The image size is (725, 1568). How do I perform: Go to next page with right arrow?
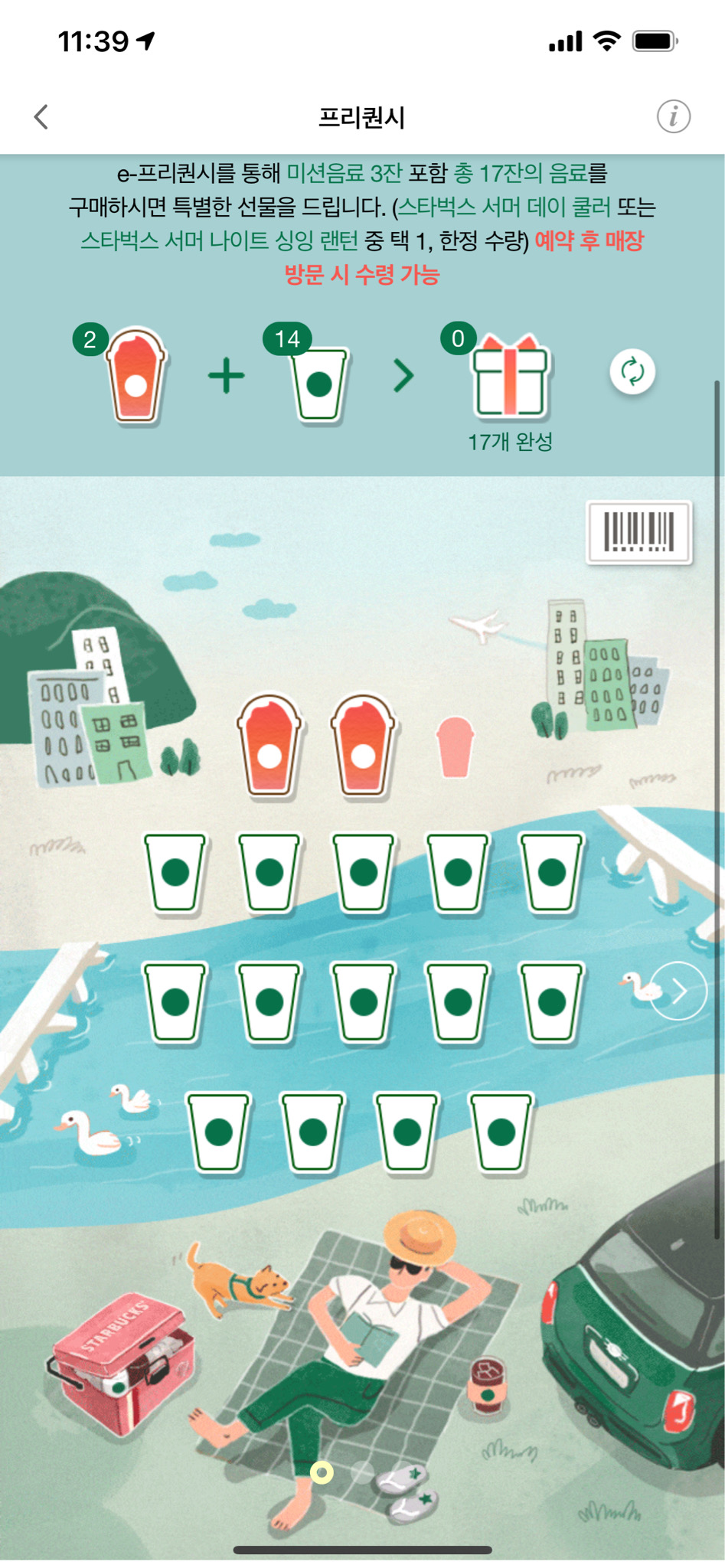pyautogui.click(x=678, y=991)
